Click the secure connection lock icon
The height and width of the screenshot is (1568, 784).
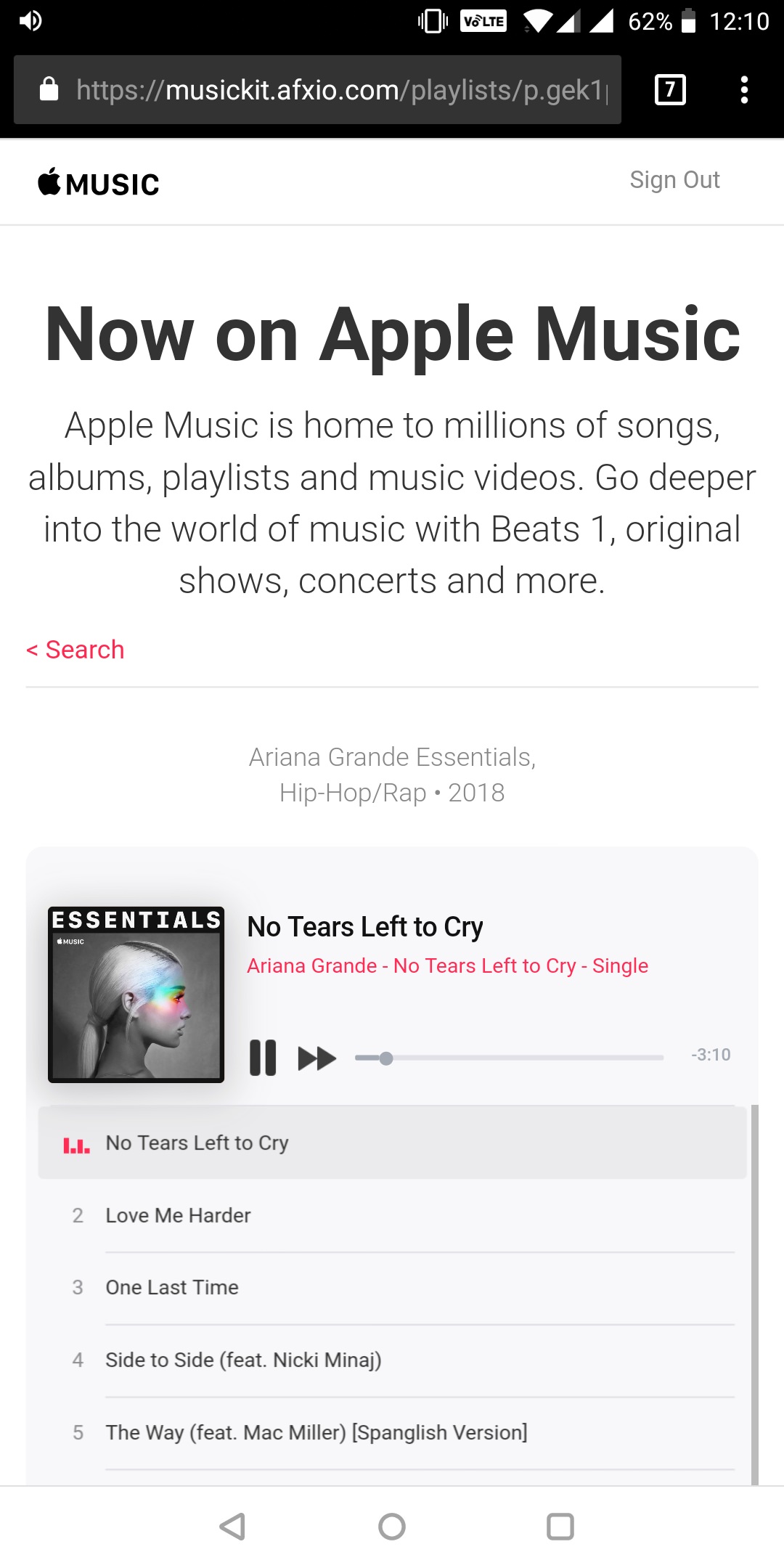coord(48,89)
